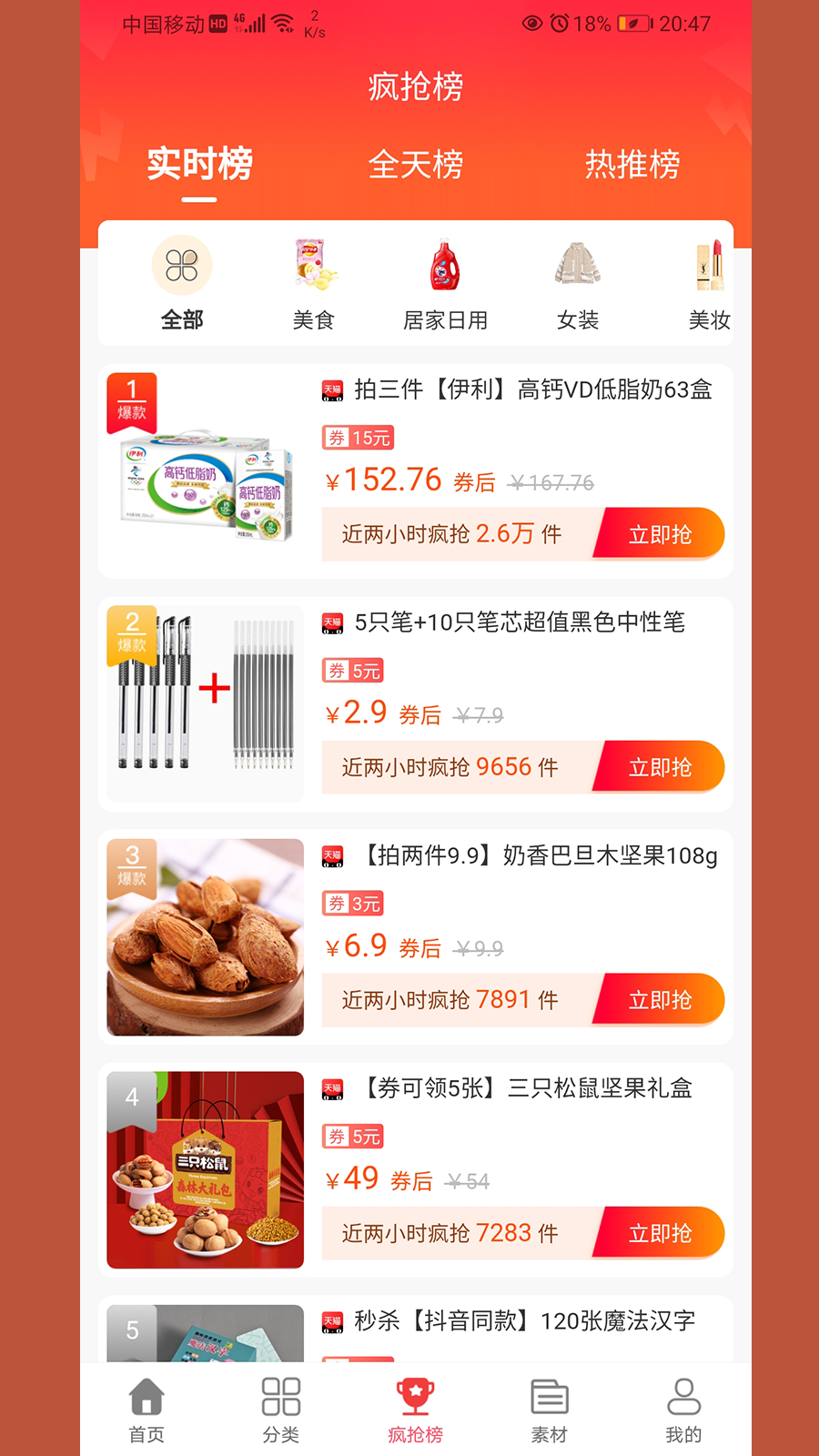
Task: Tap 立即抢 for 三只松鼠坚果礼盒
Action: (660, 1233)
